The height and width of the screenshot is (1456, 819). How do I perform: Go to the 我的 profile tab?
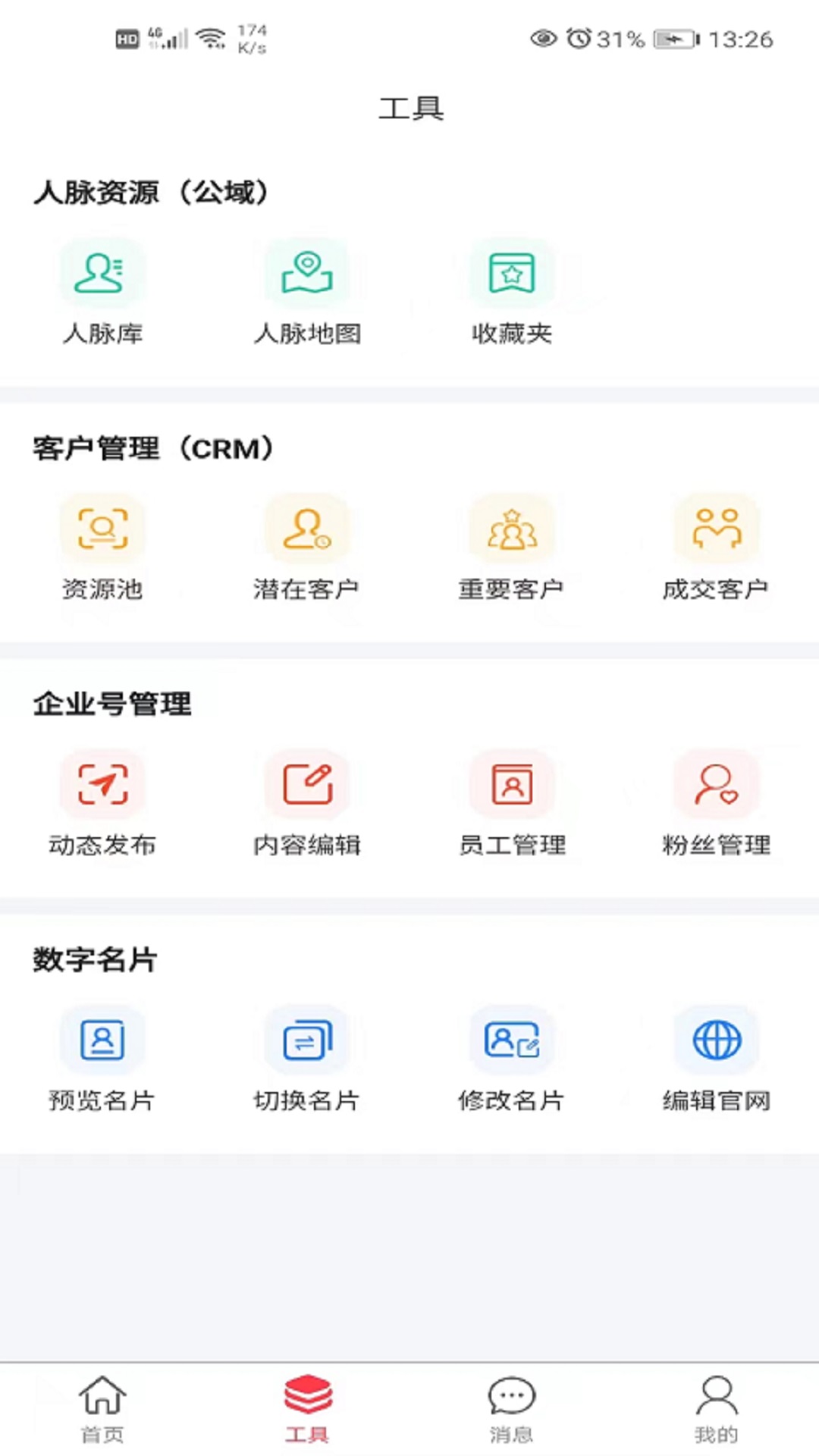717,1409
